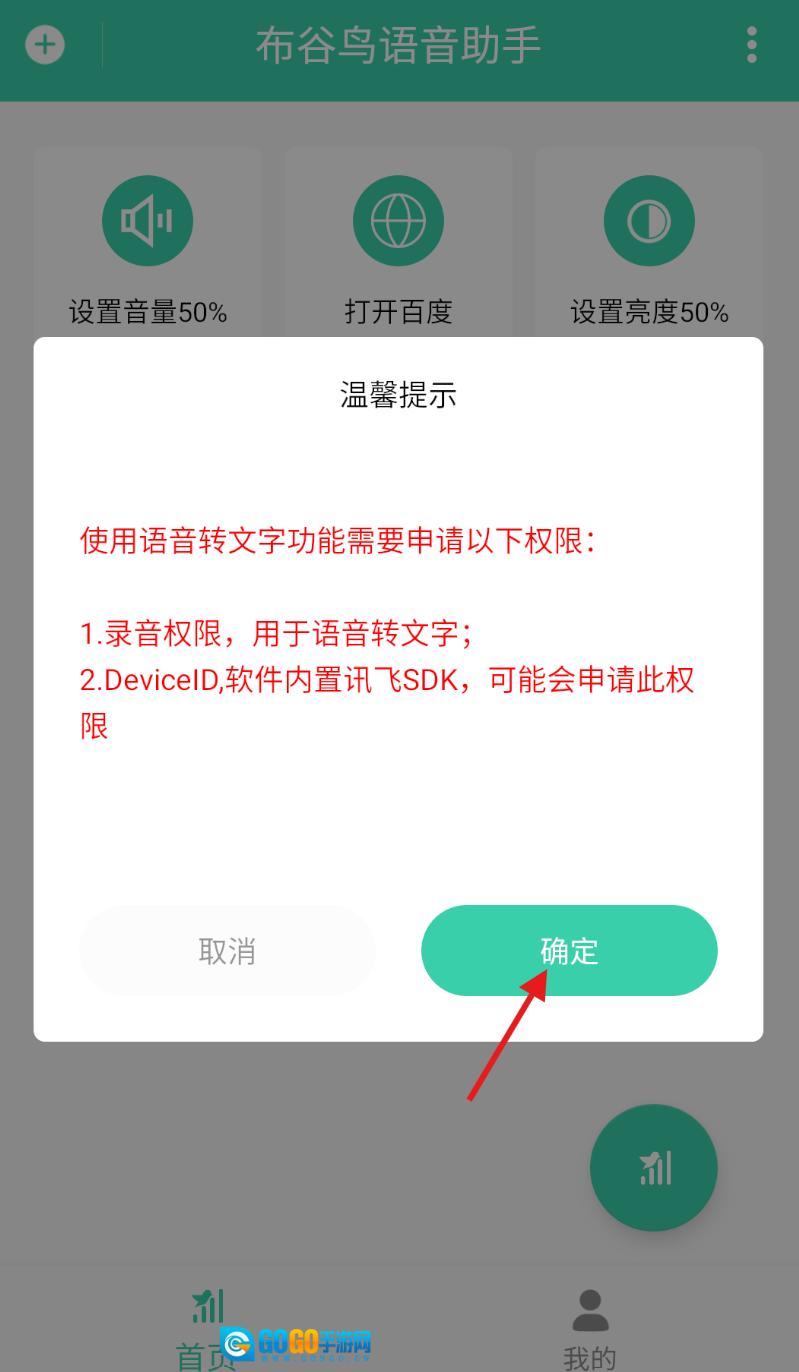Switch to the 首页 tab
The height and width of the screenshot is (1372, 799).
pos(207,1325)
